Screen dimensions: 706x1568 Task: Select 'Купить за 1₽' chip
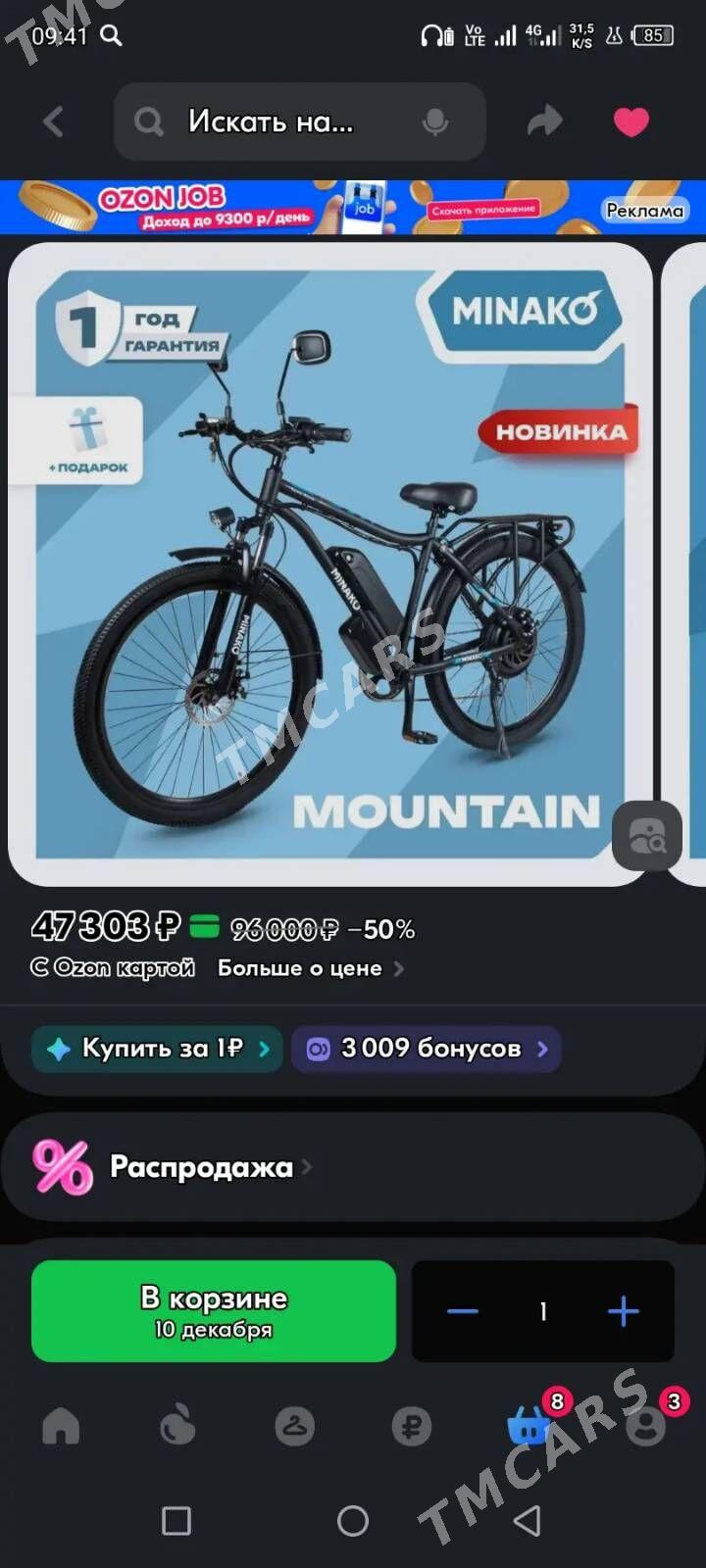coord(157,1049)
